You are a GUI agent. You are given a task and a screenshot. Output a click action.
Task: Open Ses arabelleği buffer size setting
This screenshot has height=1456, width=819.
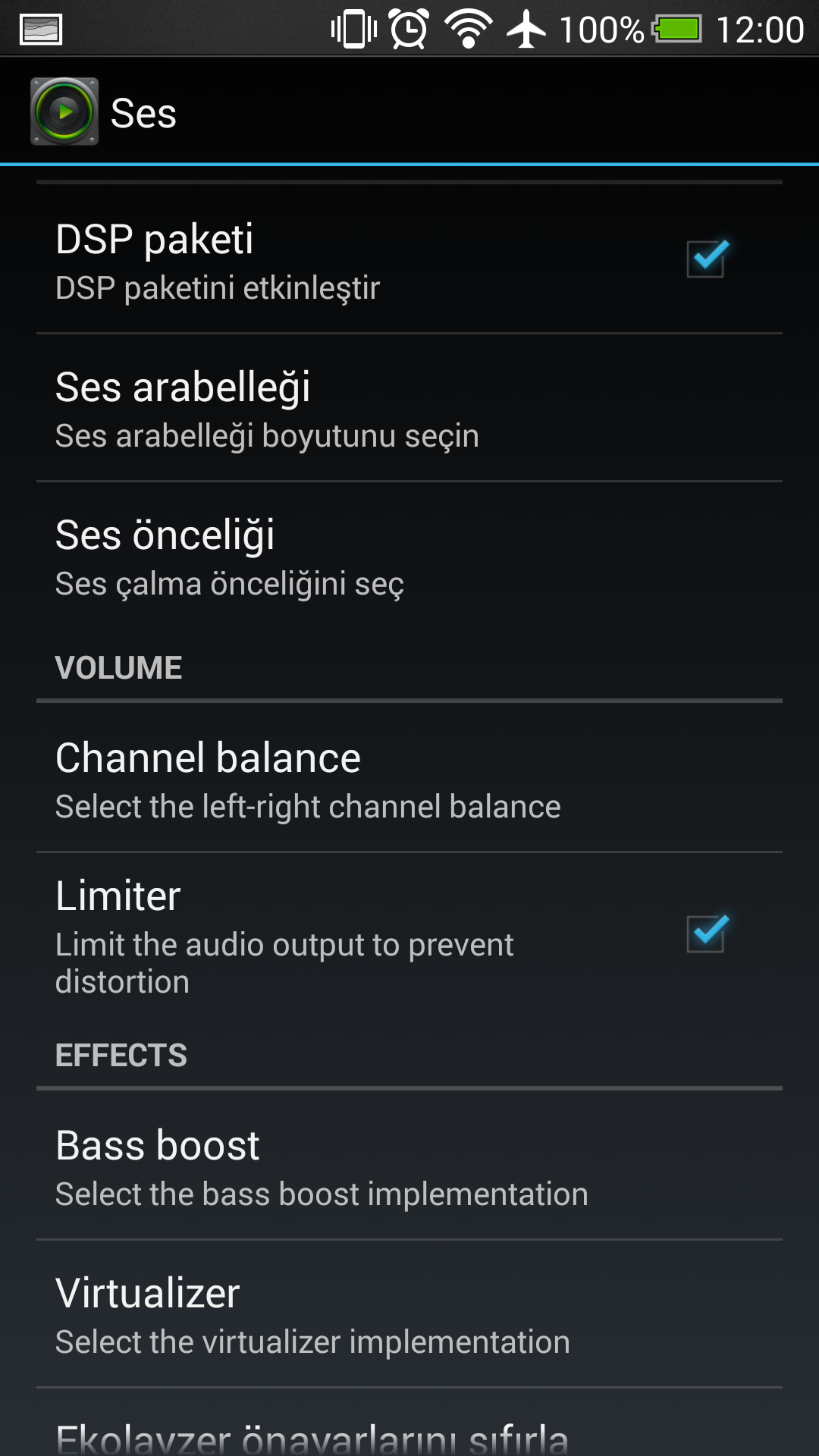pyautogui.click(x=409, y=408)
